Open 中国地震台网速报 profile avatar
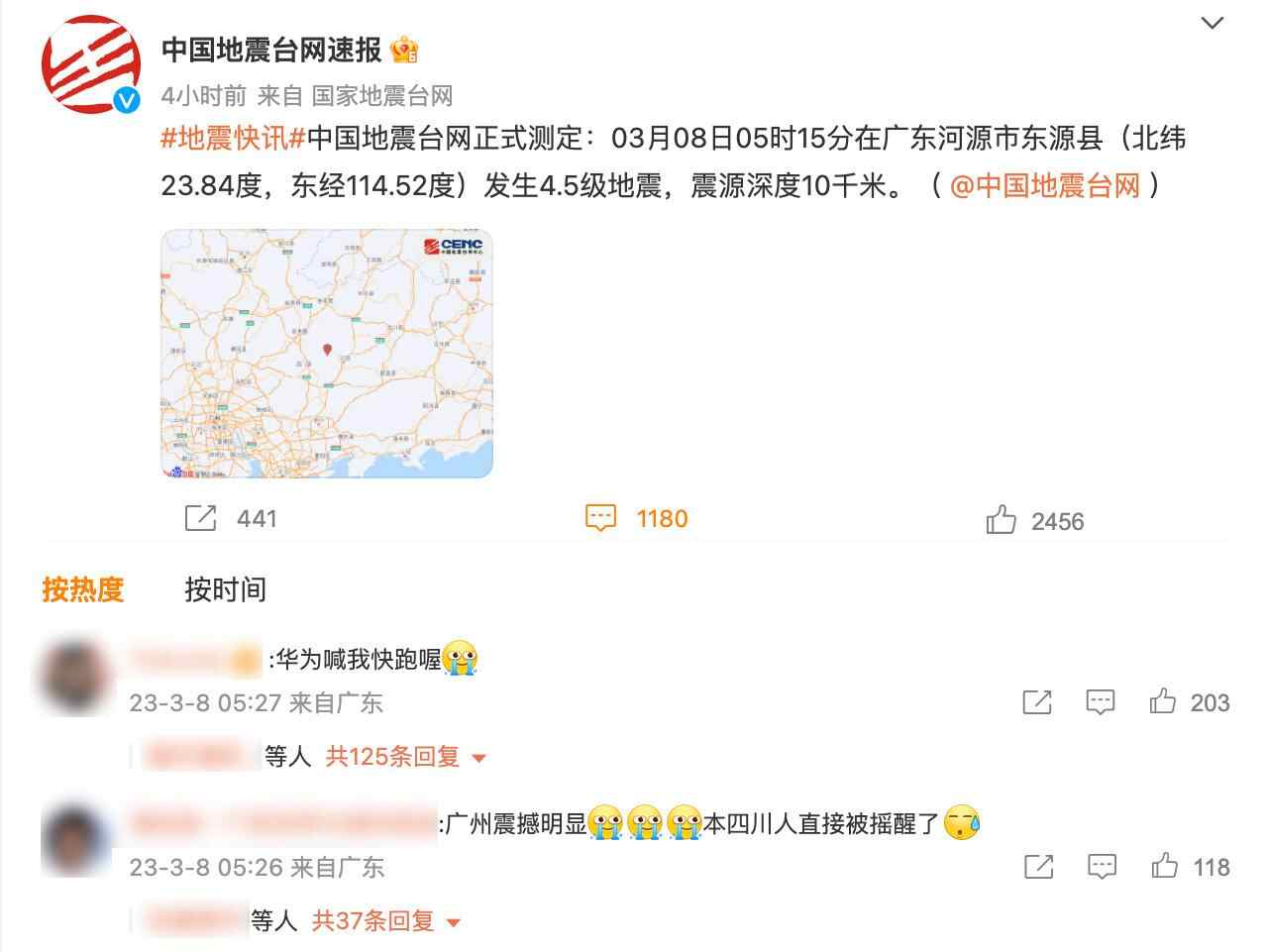This screenshot has height=952, width=1268. [x=90, y=64]
